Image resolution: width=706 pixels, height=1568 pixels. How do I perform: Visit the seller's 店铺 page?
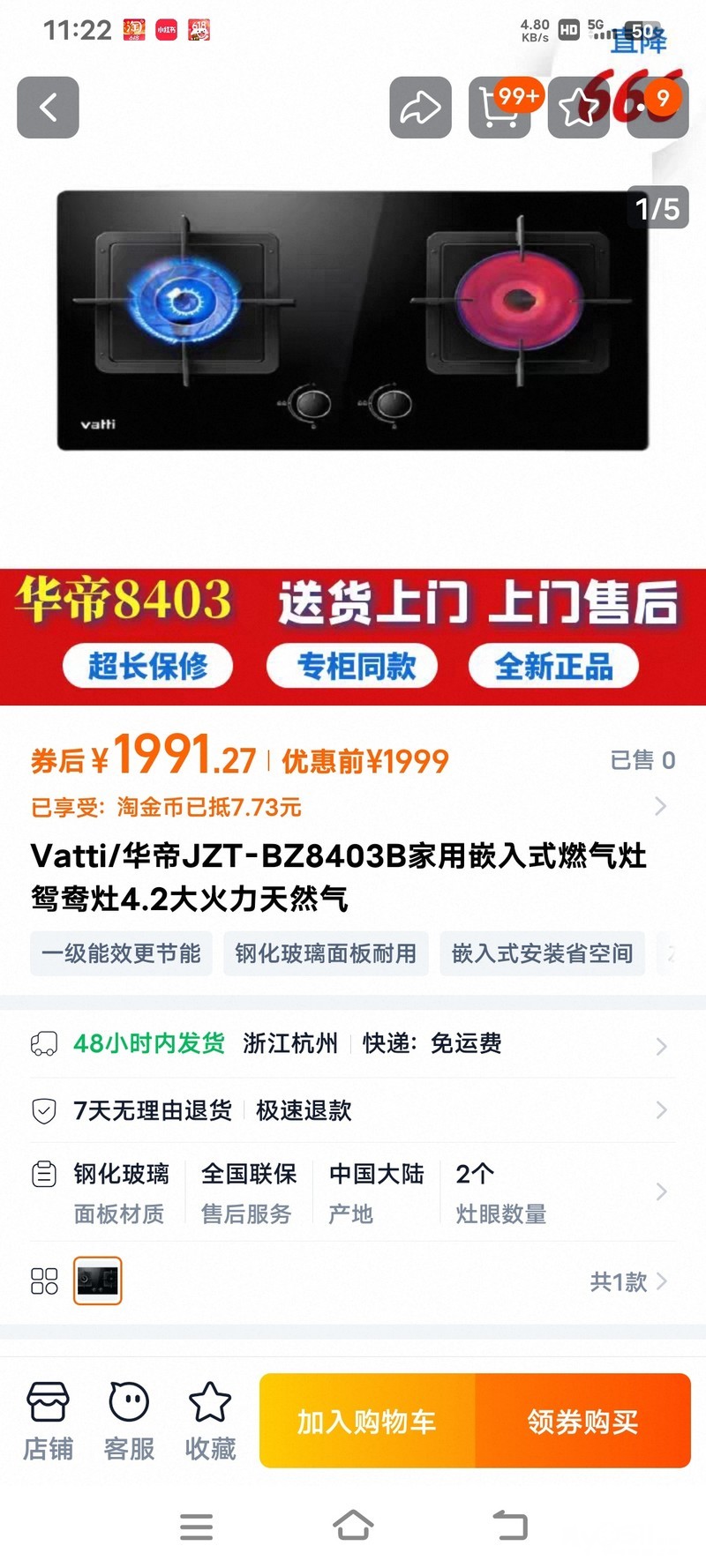(48, 1421)
